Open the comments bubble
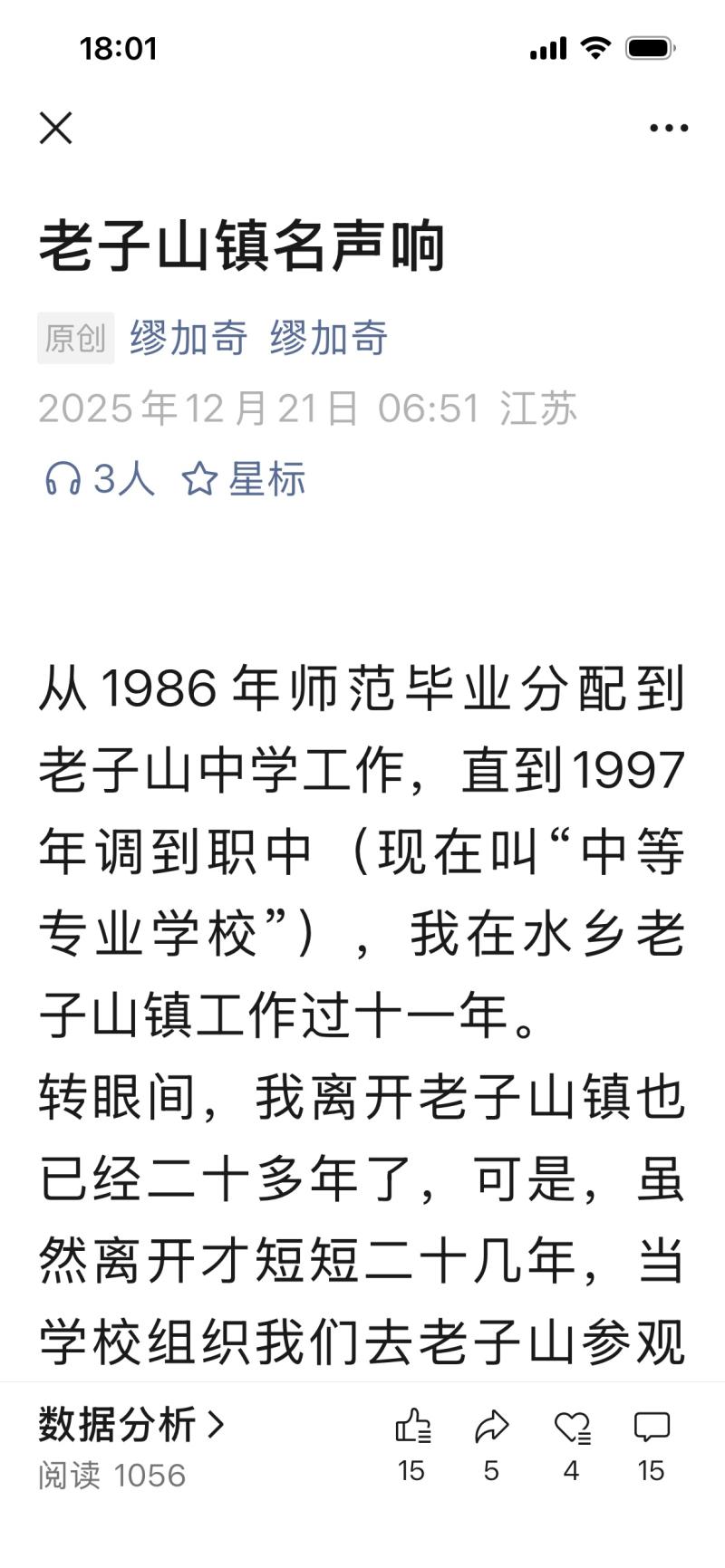Screen dimensions: 725x1568 (x=651, y=1429)
